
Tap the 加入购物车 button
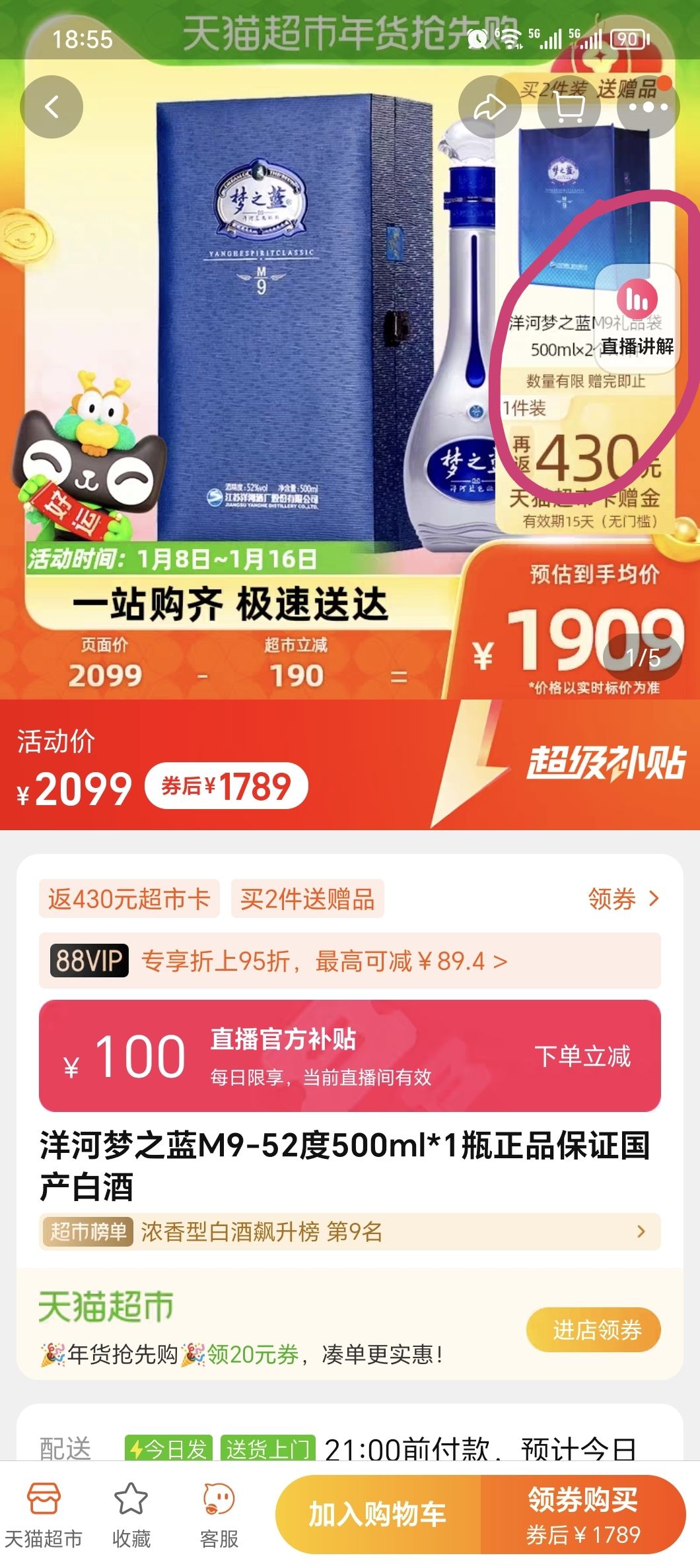pos(378,1515)
